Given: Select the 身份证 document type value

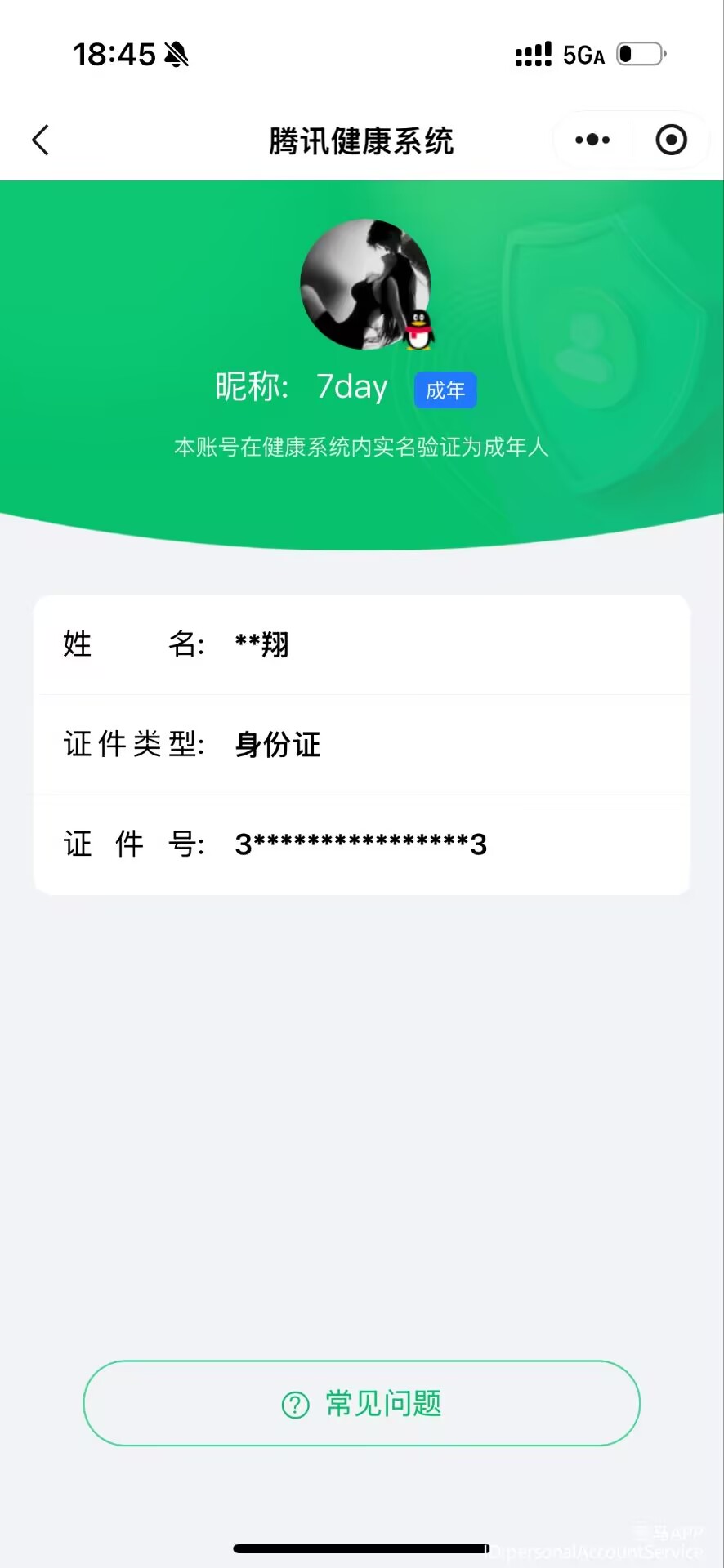Looking at the screenshot, I should pyautogui.click(x=276, y=745).
